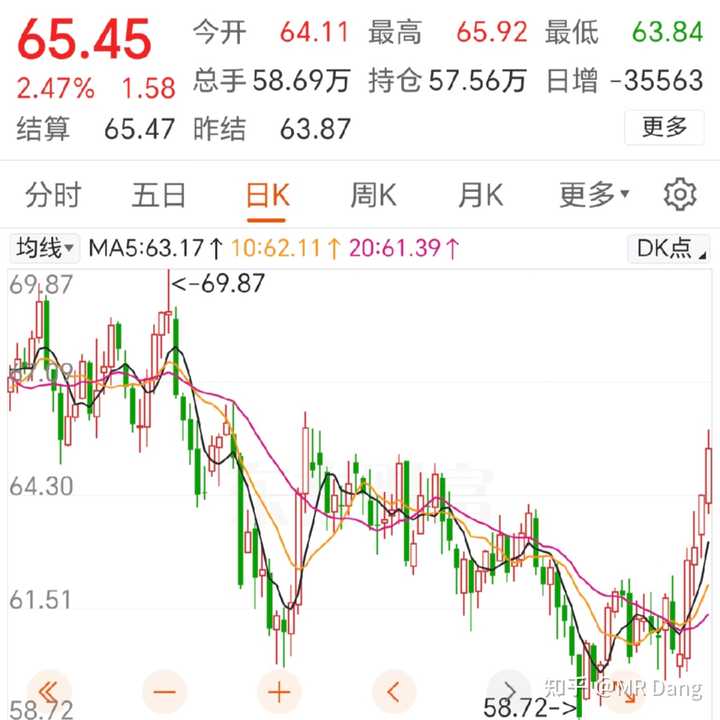
Task: Zoom out the chart with minus button
Action: click(165, 690)
